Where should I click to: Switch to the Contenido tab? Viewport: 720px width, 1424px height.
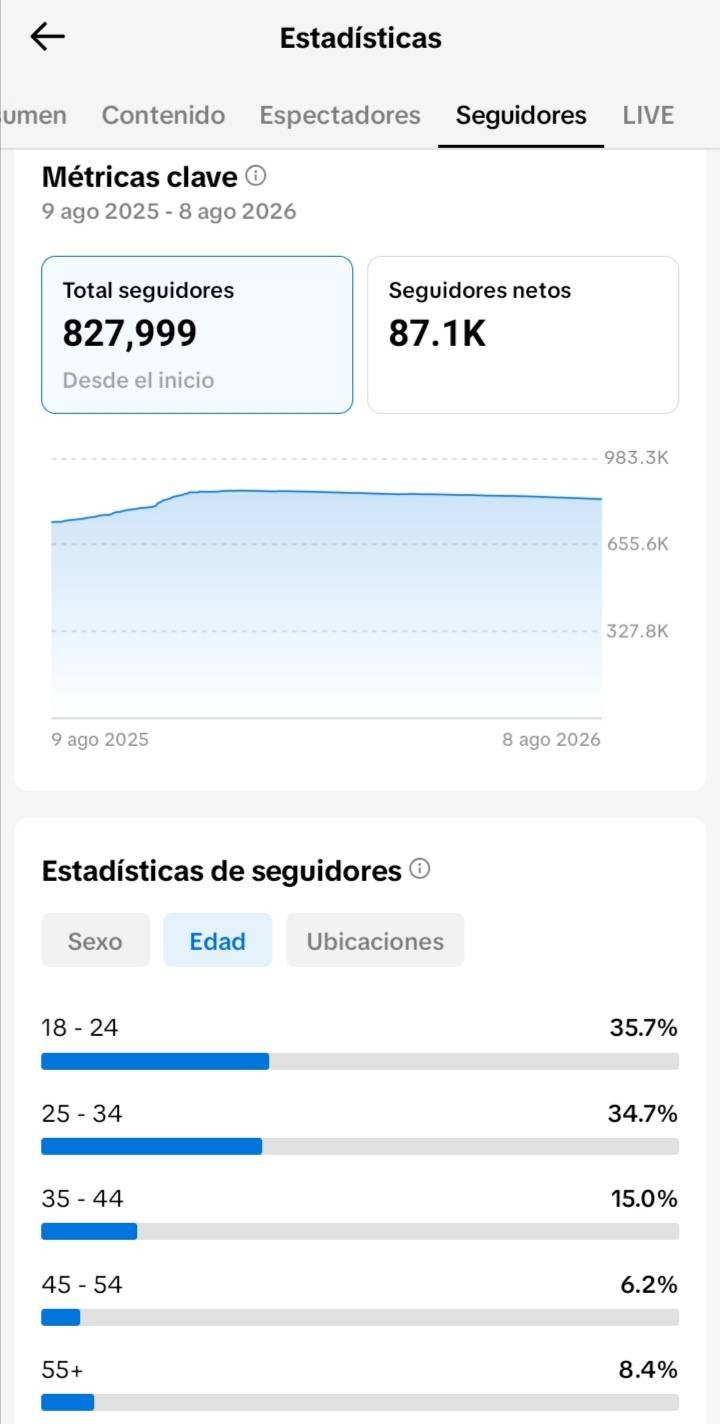[x=163, y=115]
